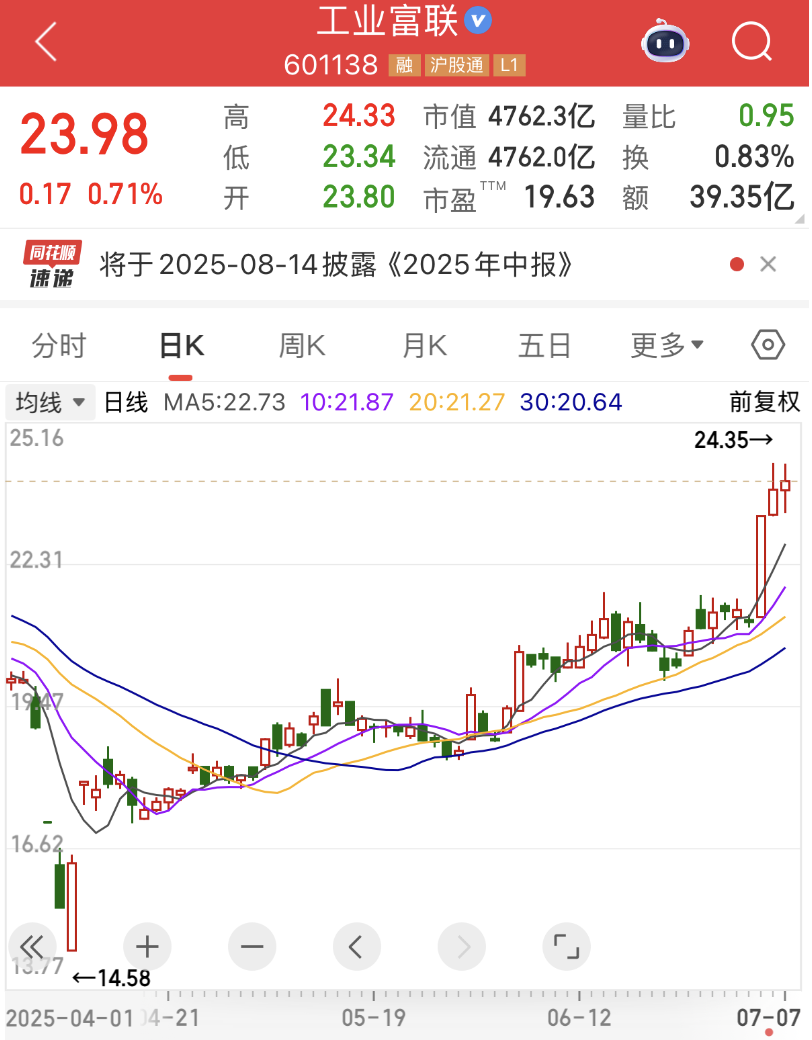Switch to the 分时 chart tab
Screen dimensions: 812x1040
click(59, 346)
